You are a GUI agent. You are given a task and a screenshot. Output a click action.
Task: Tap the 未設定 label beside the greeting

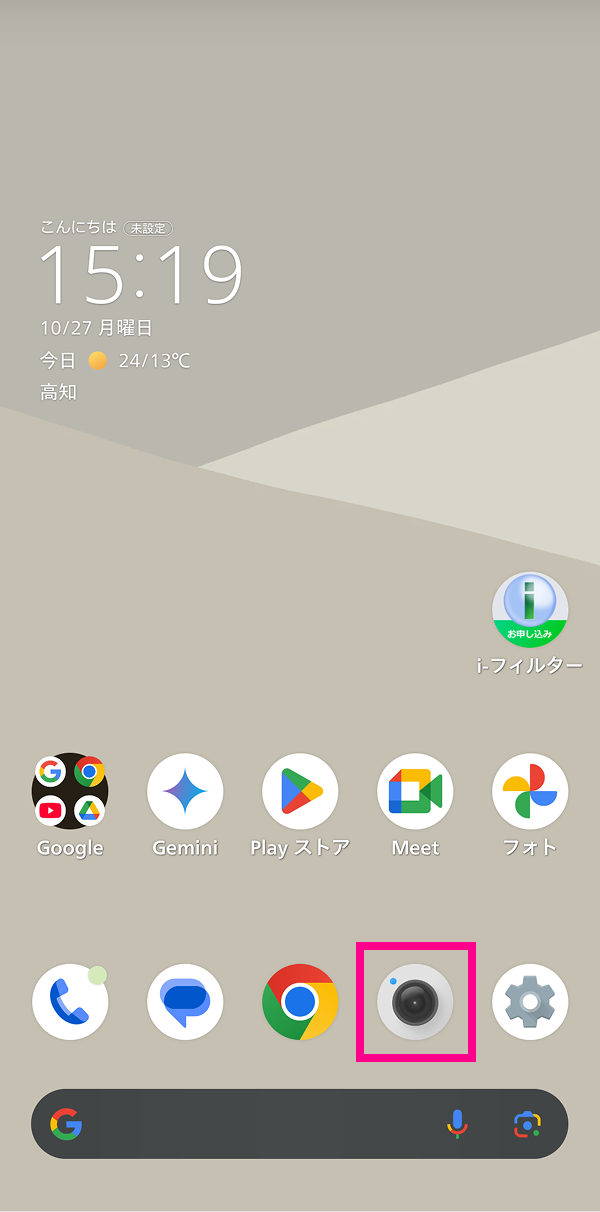click(148, 228)
